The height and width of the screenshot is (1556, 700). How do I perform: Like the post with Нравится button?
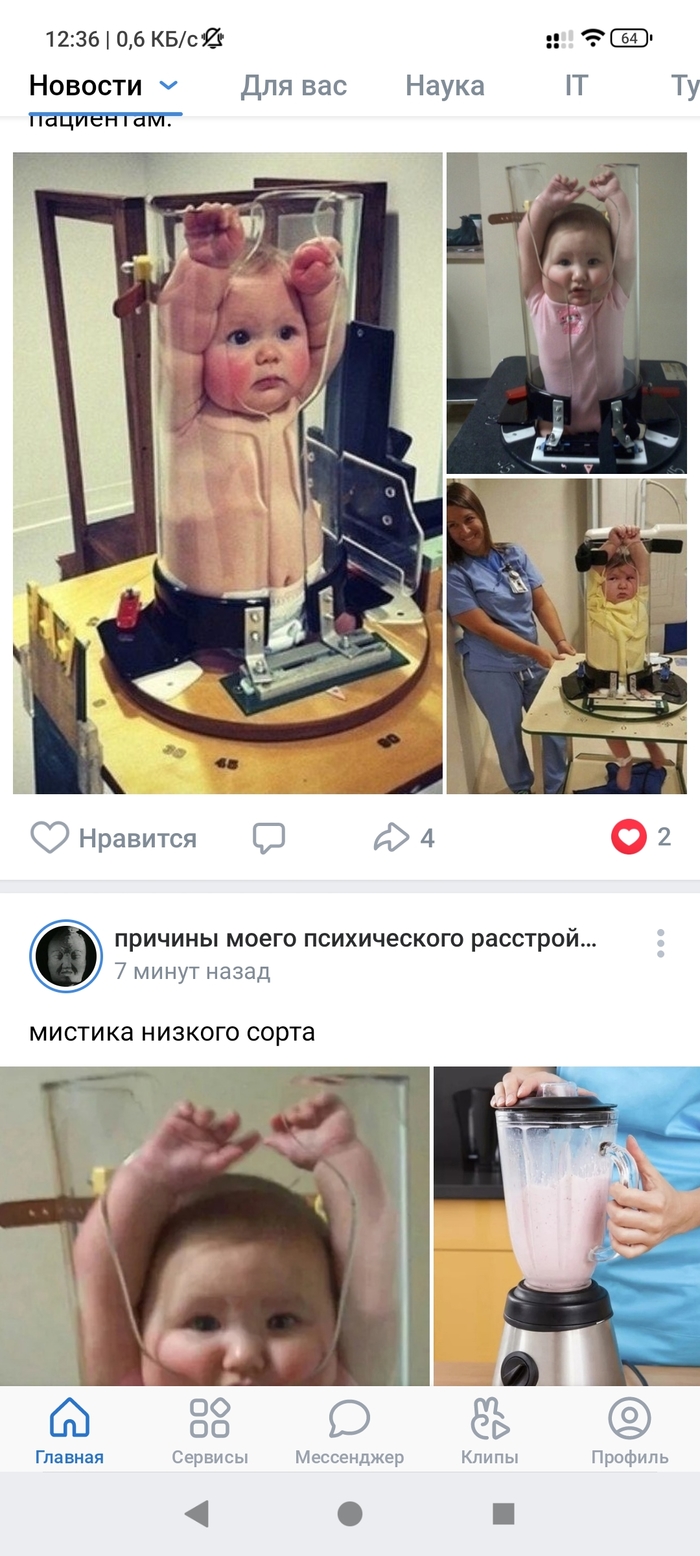[113, 837]
